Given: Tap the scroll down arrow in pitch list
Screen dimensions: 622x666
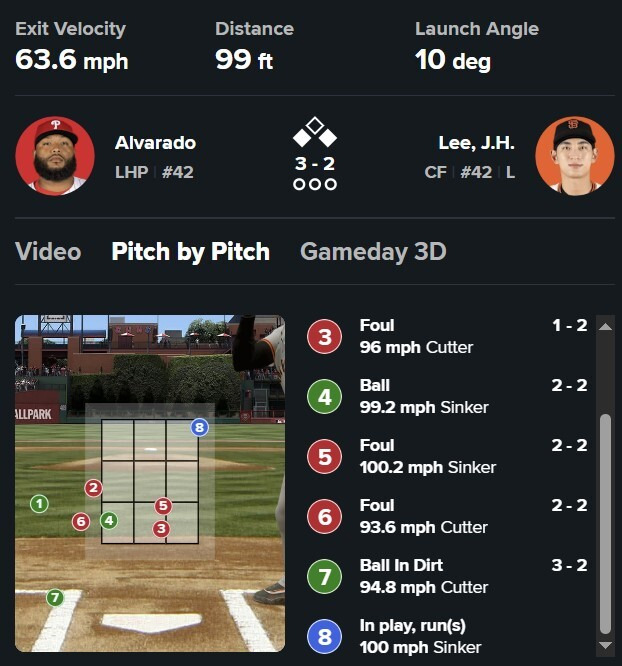Looking at the screenshot, I should tap(604, 645).
